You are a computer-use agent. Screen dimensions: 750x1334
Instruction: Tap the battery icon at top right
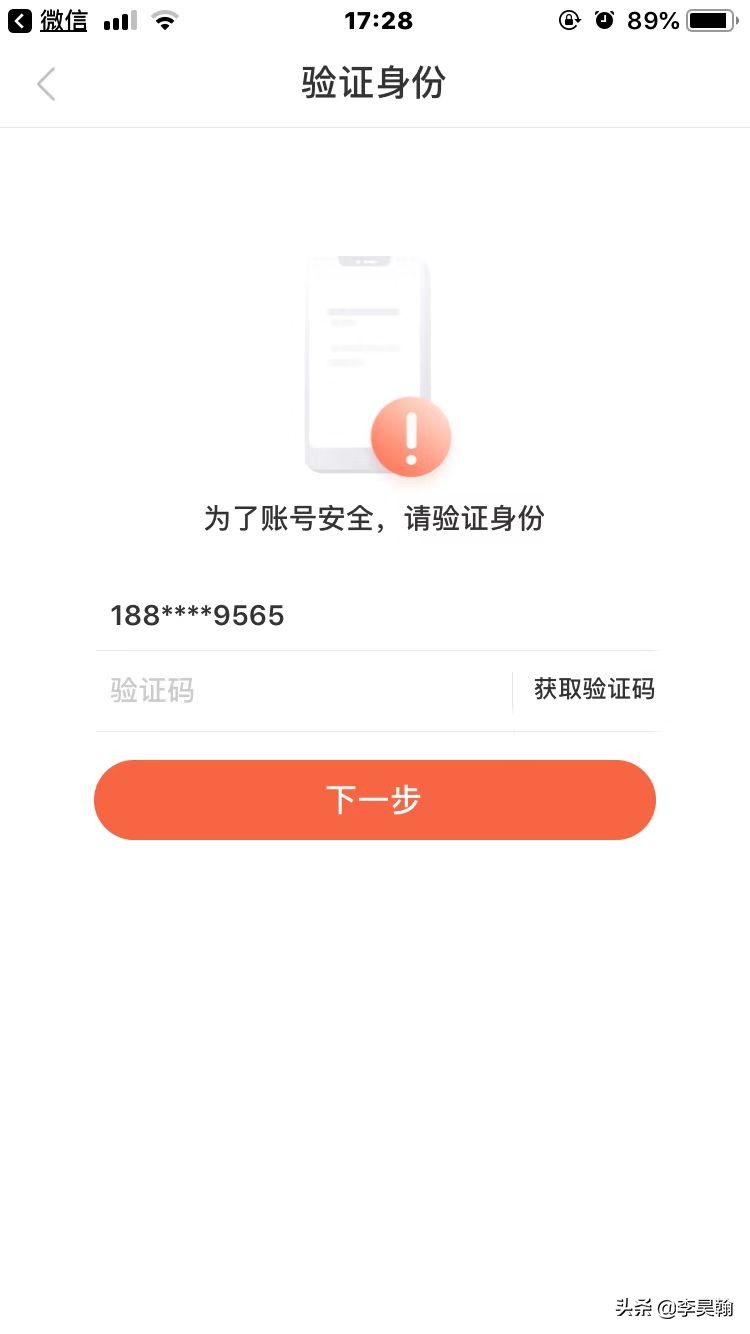coord(710,18)
